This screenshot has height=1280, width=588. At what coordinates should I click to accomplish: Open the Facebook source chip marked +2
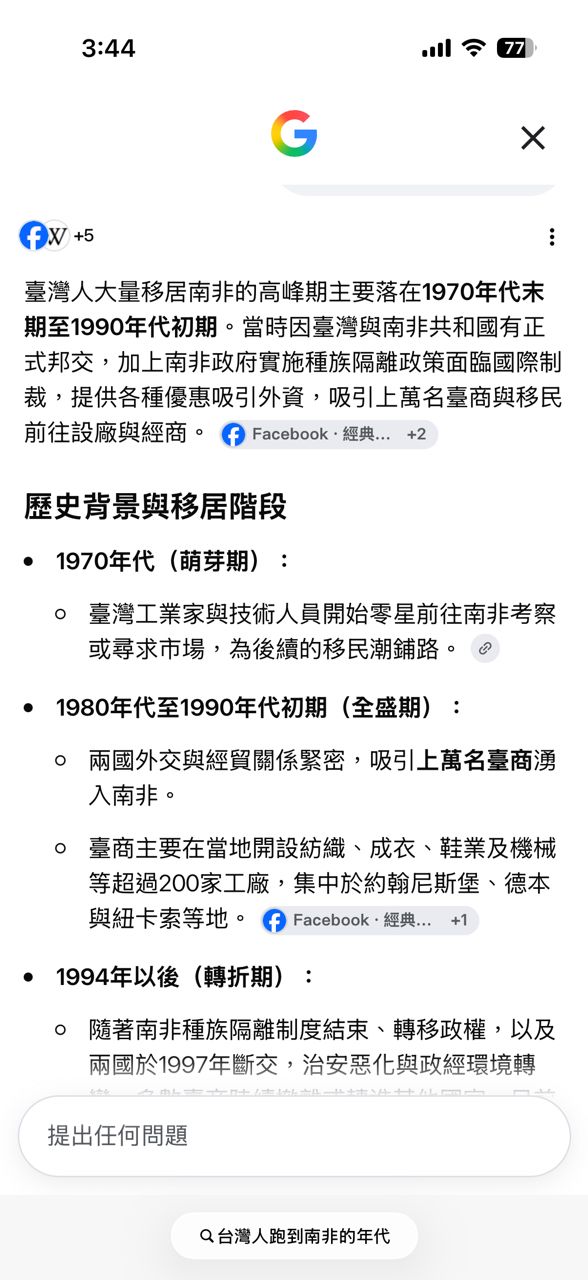[328, 434]
